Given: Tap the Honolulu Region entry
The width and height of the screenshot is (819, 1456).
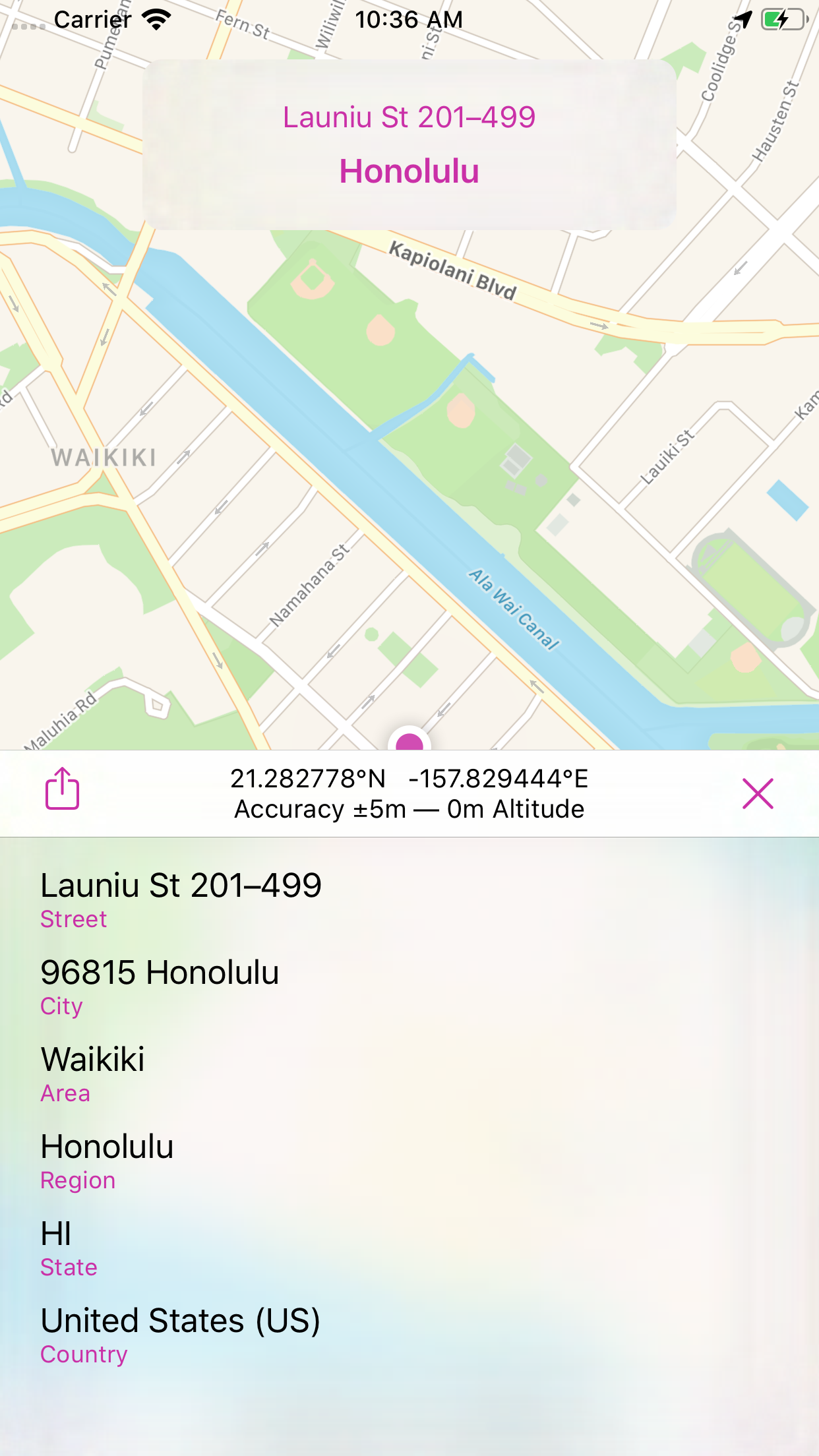Looking at the screenshot, I should [107, 1146].
